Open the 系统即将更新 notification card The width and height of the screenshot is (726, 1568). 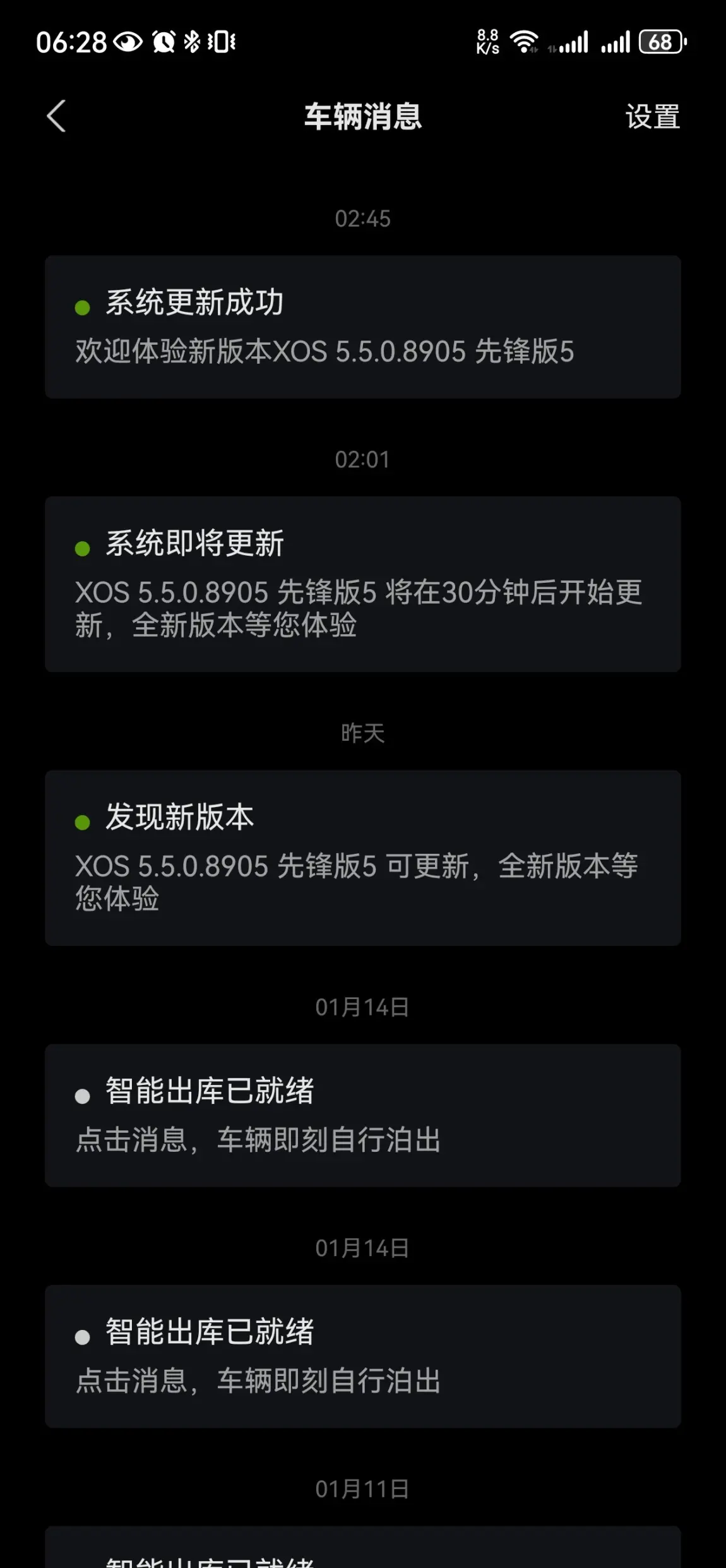pos(362,584)
